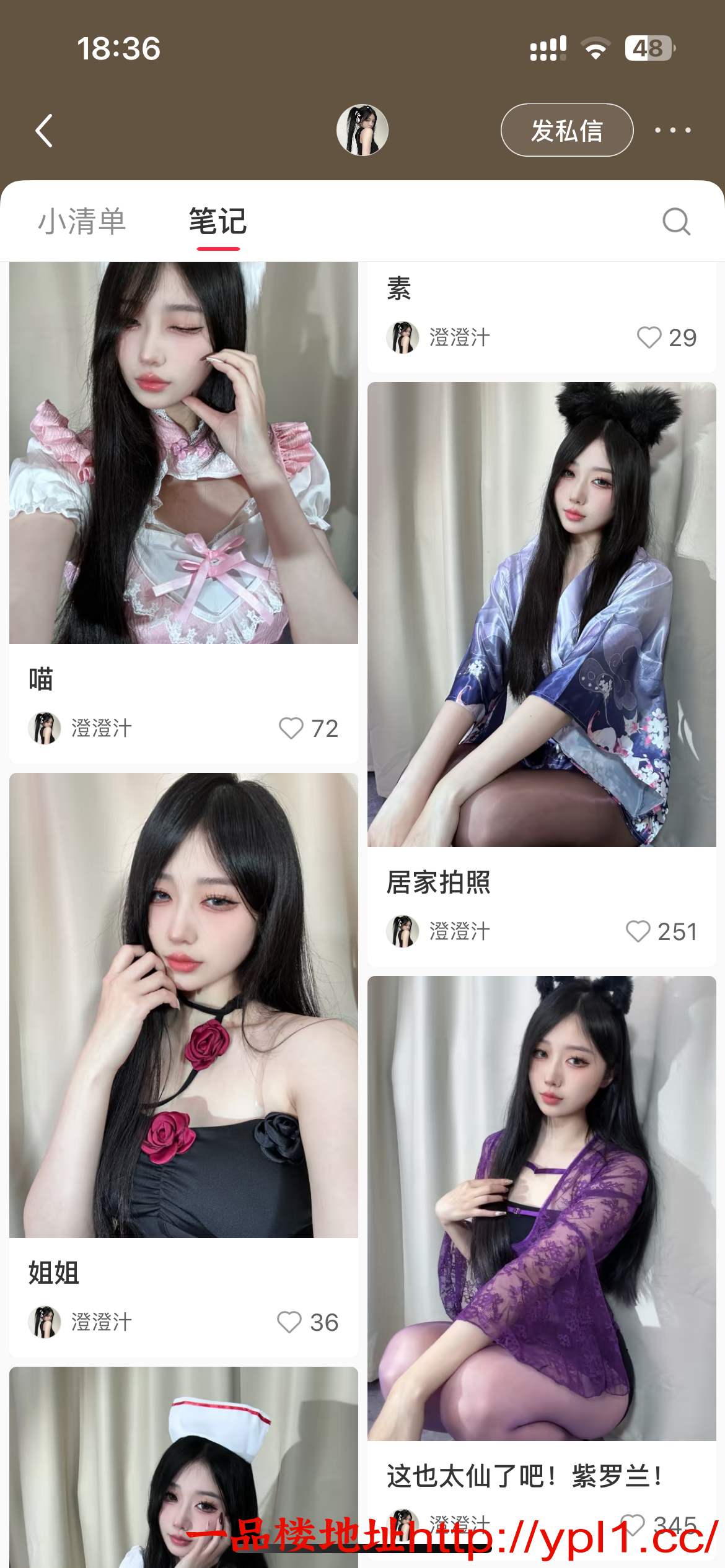This screenshot has height=1568, width=725.
Task: Like the 喵 note
Action: click(291, 728)
